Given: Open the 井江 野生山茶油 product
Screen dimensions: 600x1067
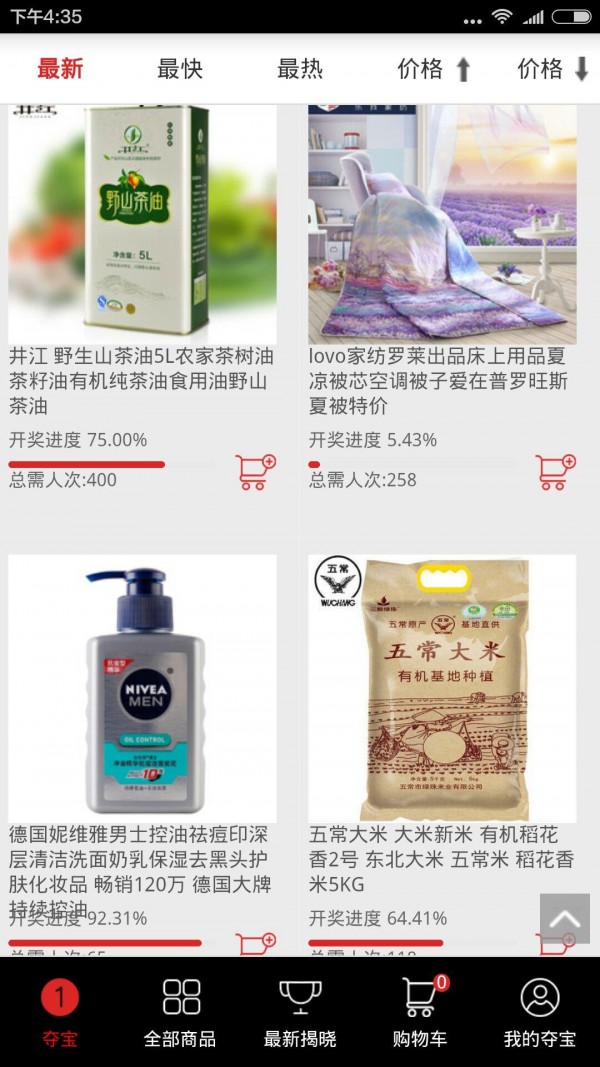Looking at the screenshot, I should (143, 225).
